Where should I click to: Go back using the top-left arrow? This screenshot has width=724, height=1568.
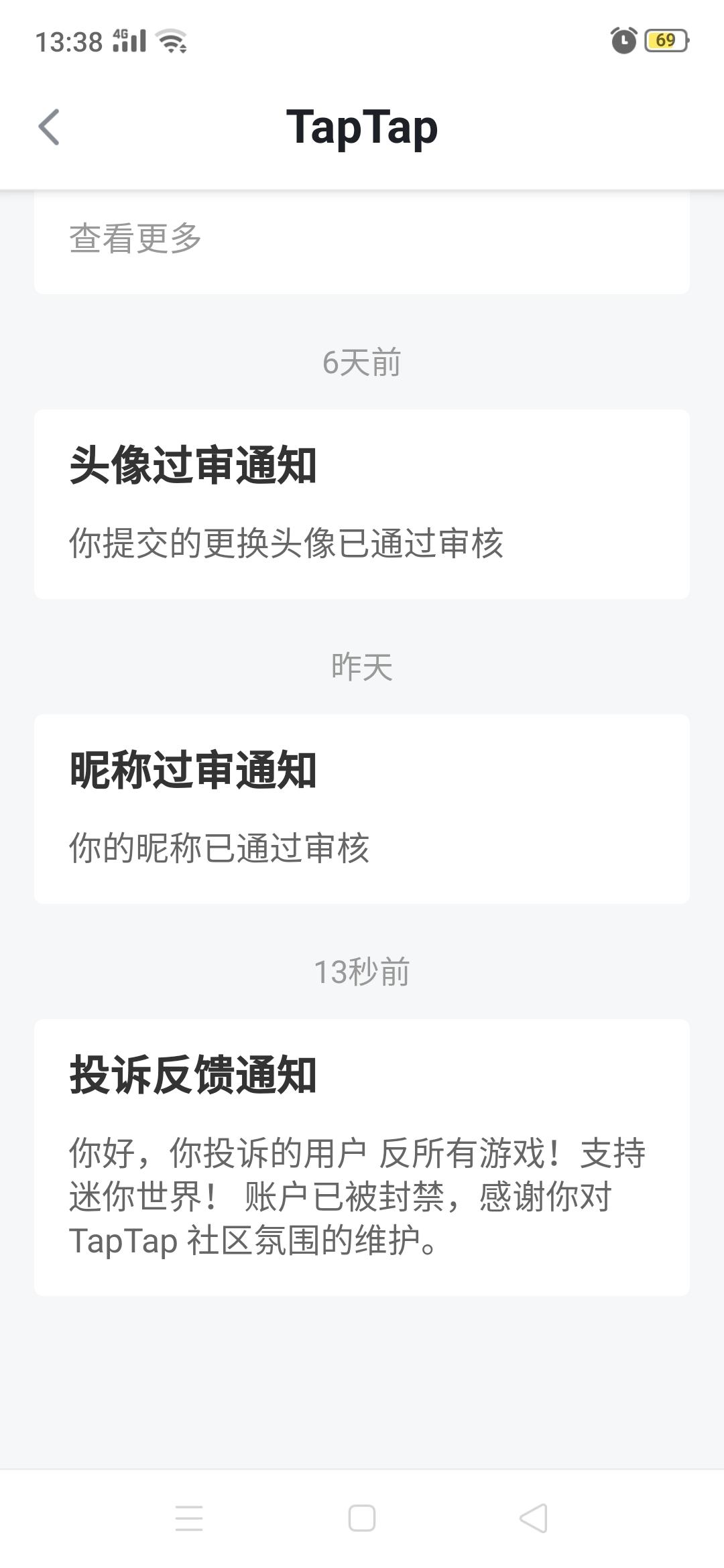[x=49, y=127]
